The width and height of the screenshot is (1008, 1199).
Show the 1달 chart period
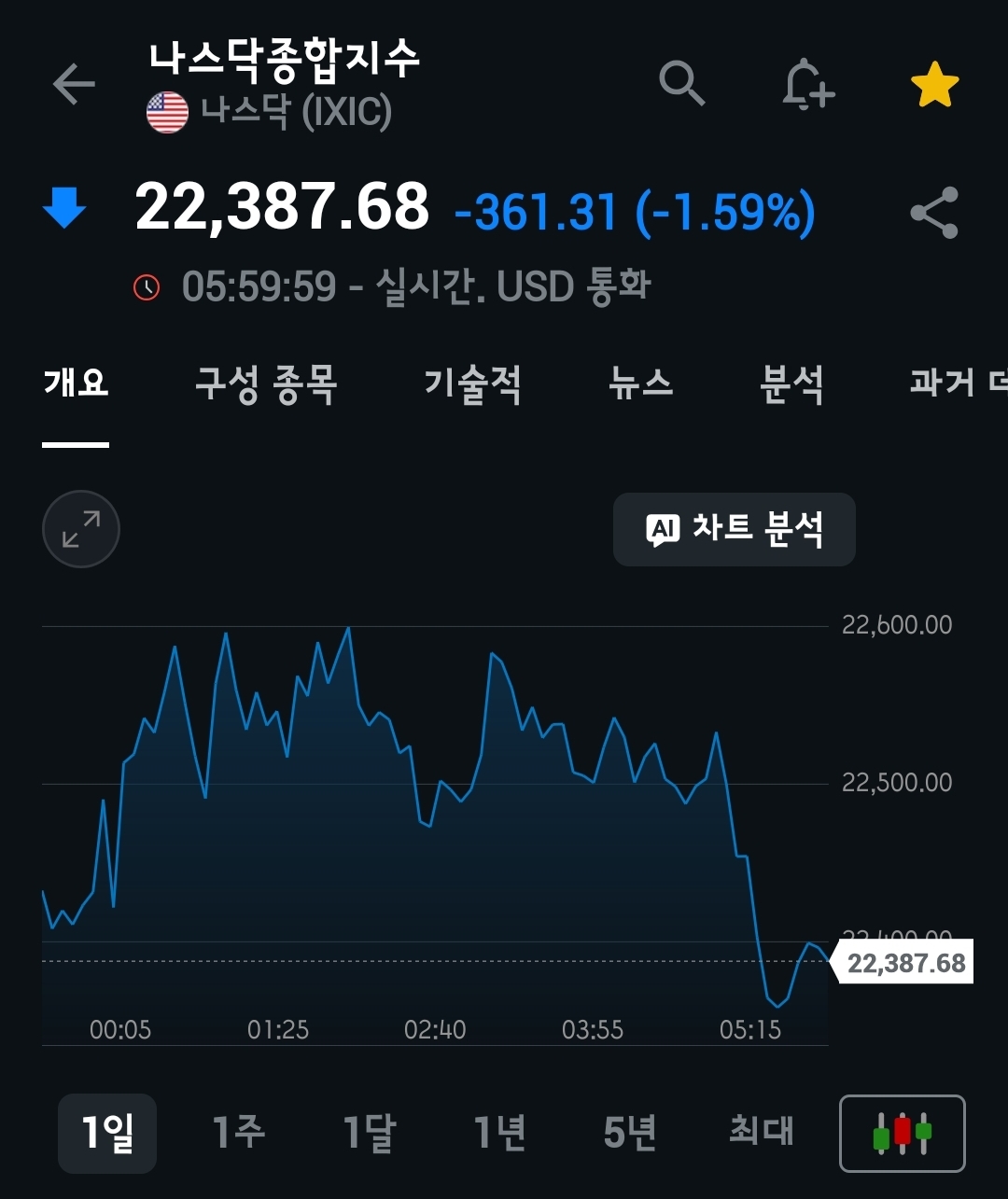pos(369,1133)
